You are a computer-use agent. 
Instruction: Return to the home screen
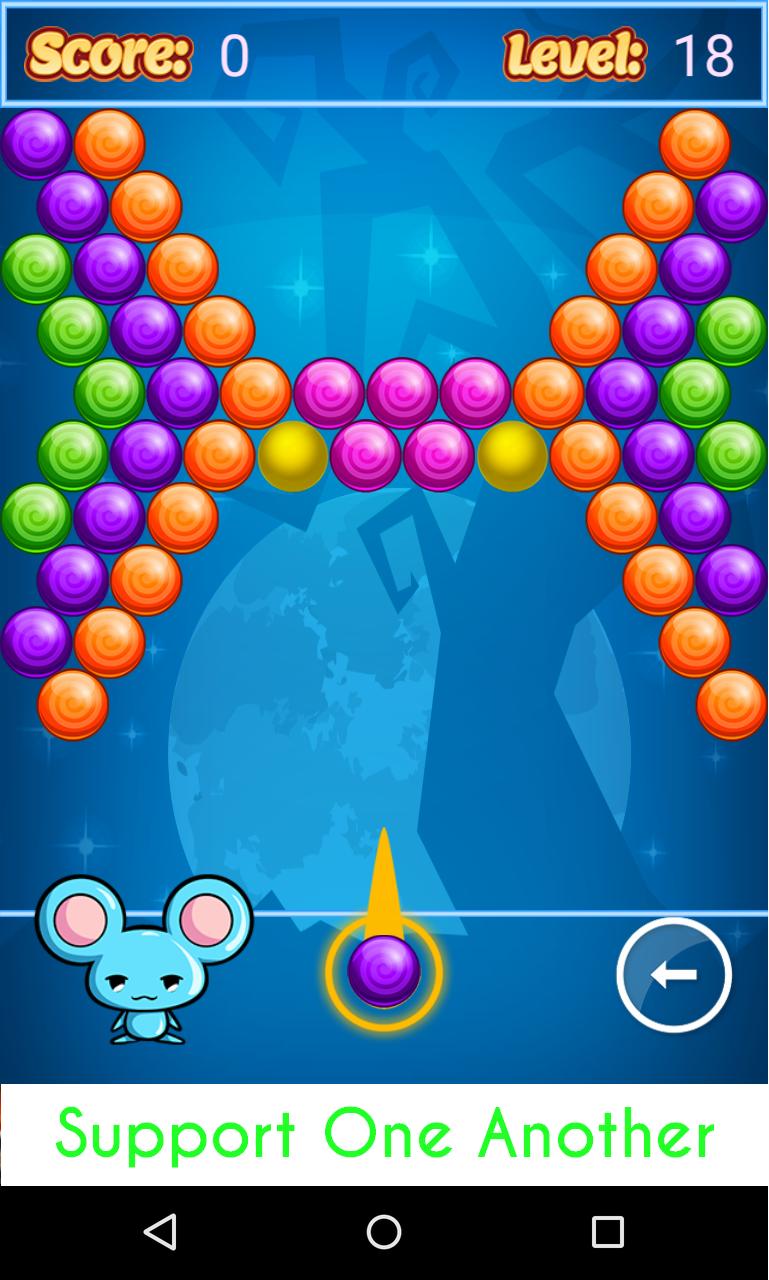point(384,1232)
